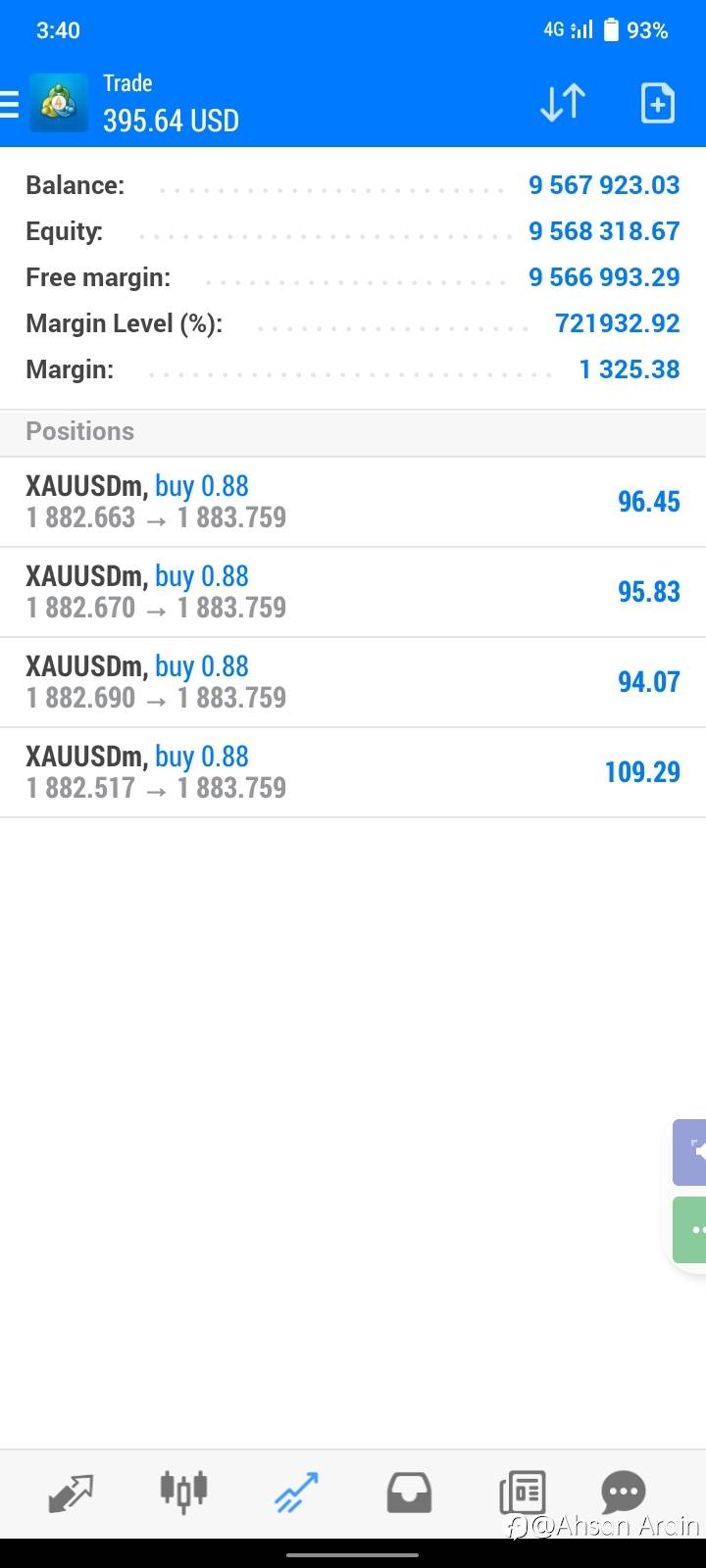Switch to the Chart tab
The height and width of the screenshot is (1568, 706).
pos(183,1491)
